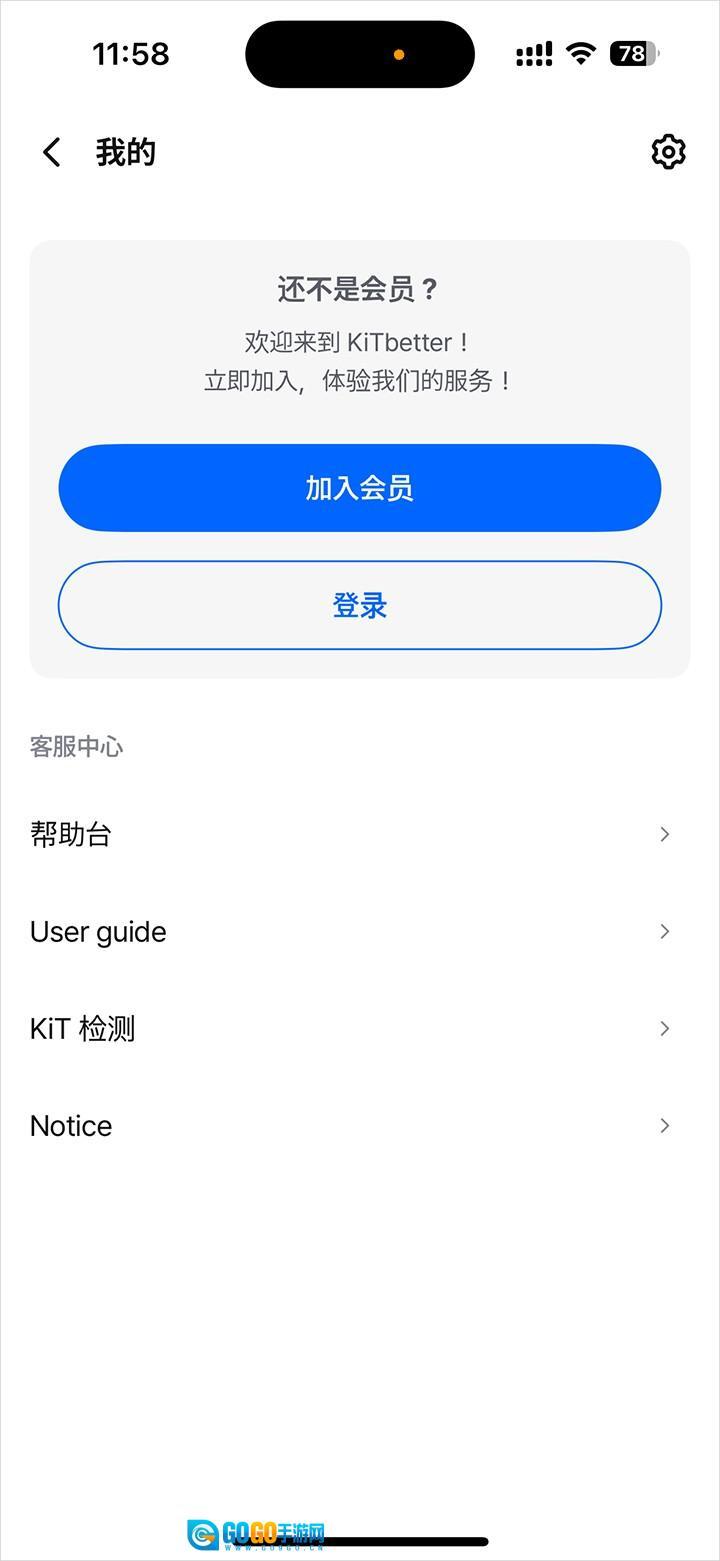Screen dimensions: 720x1561
Task: Open the User guide row
Action: [x=350, y=931]
